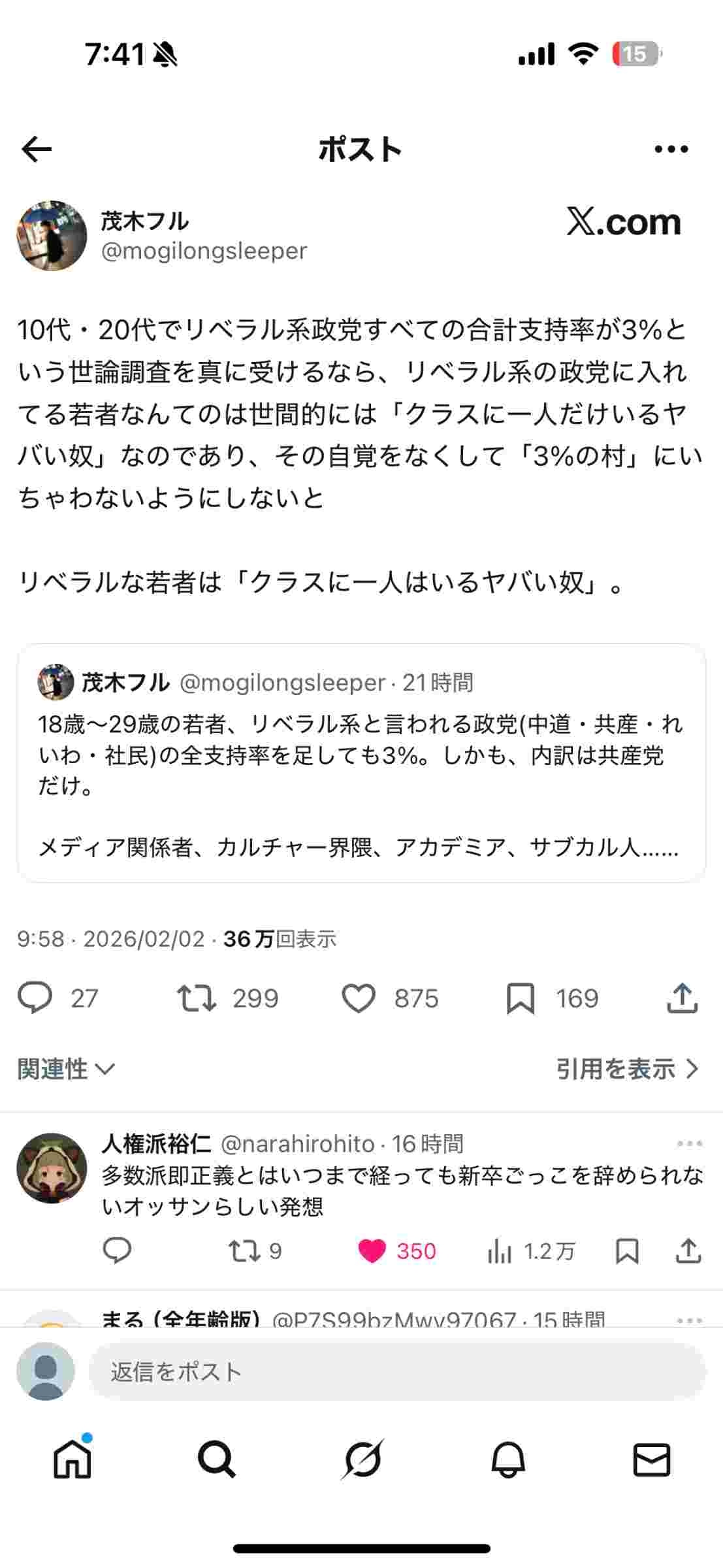
Task: Repost the main post with 299 reposts
Action: 197,998
